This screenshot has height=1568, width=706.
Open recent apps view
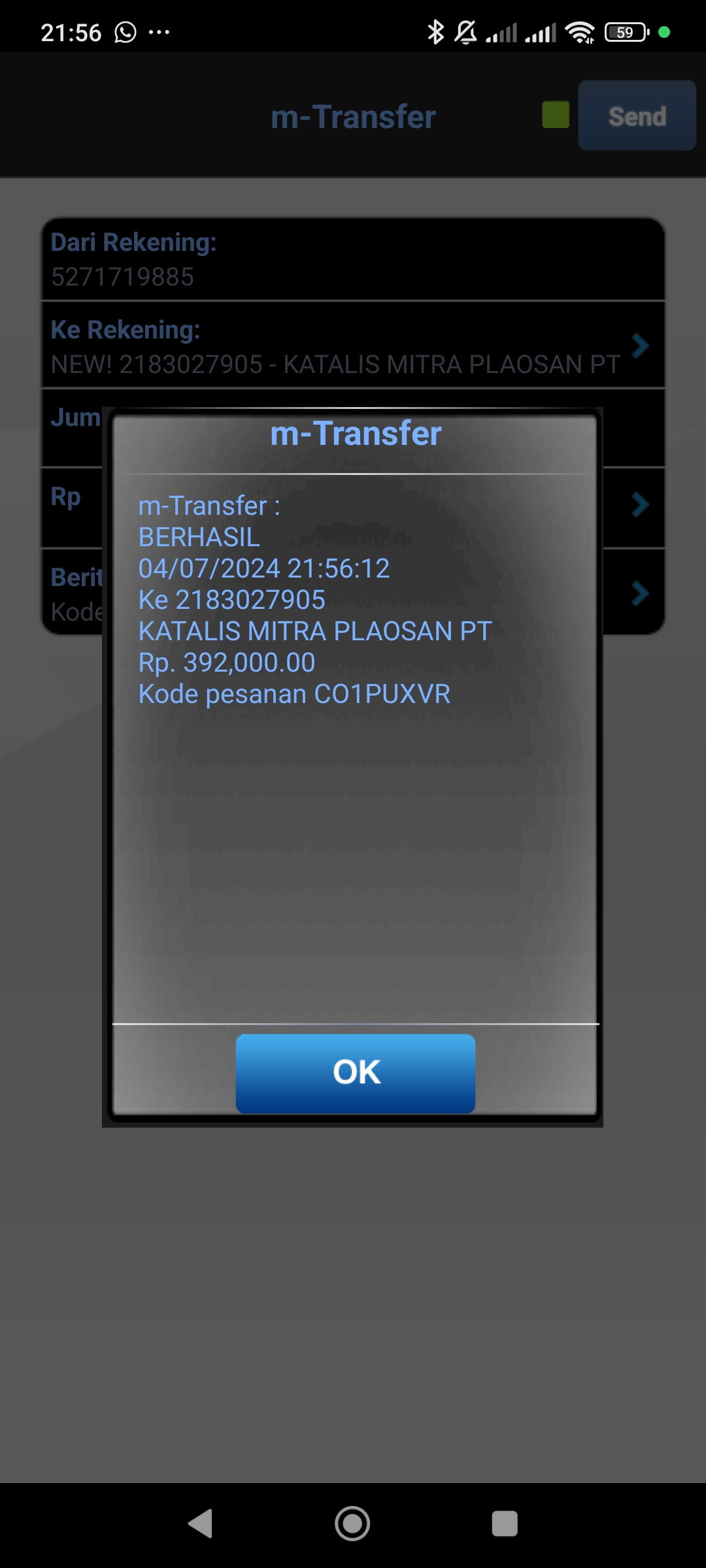pos(505,1524)
